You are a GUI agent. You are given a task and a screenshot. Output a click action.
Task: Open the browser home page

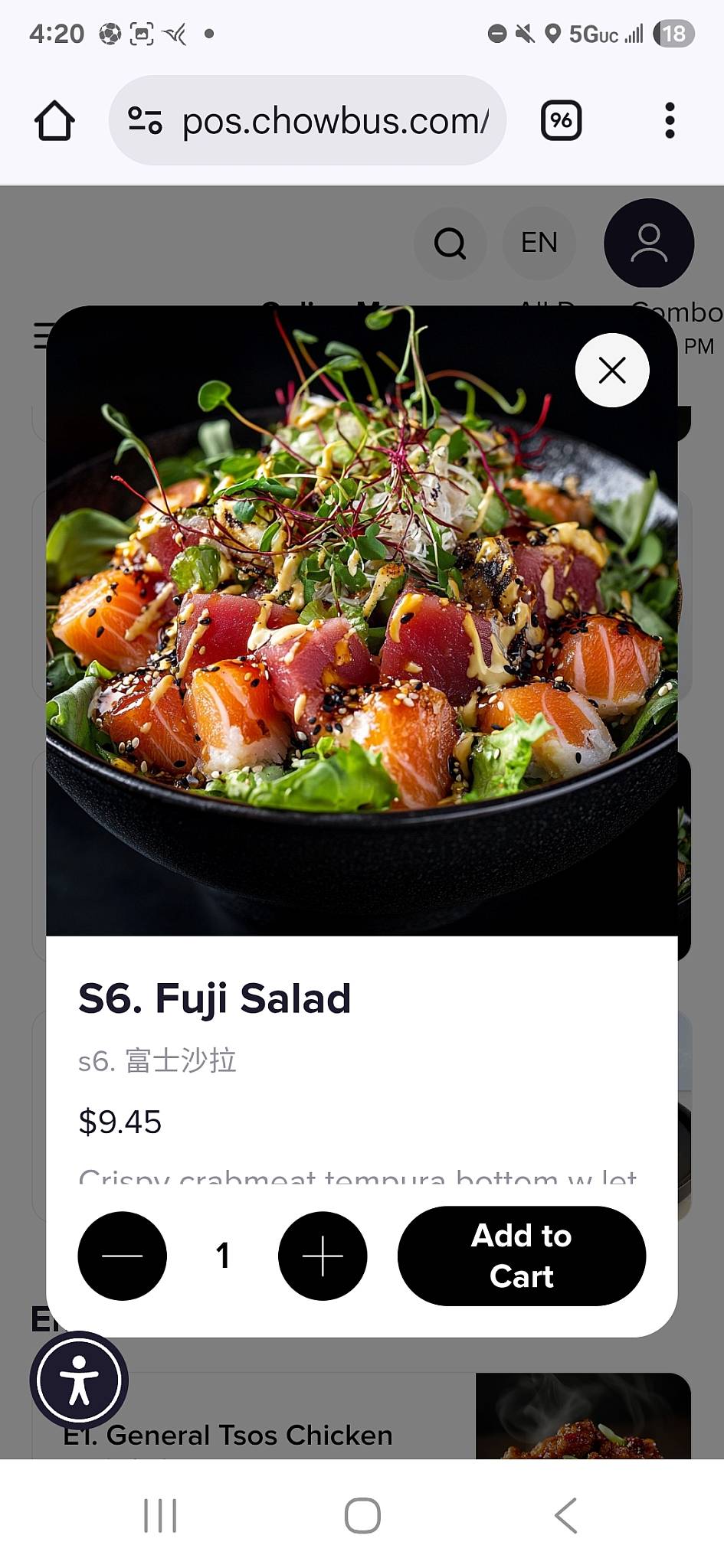tap(54, 120)
